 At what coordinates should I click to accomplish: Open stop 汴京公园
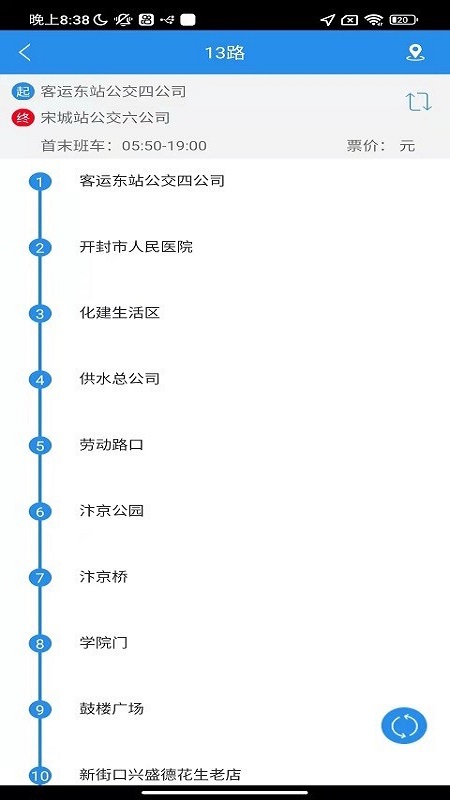111,511
